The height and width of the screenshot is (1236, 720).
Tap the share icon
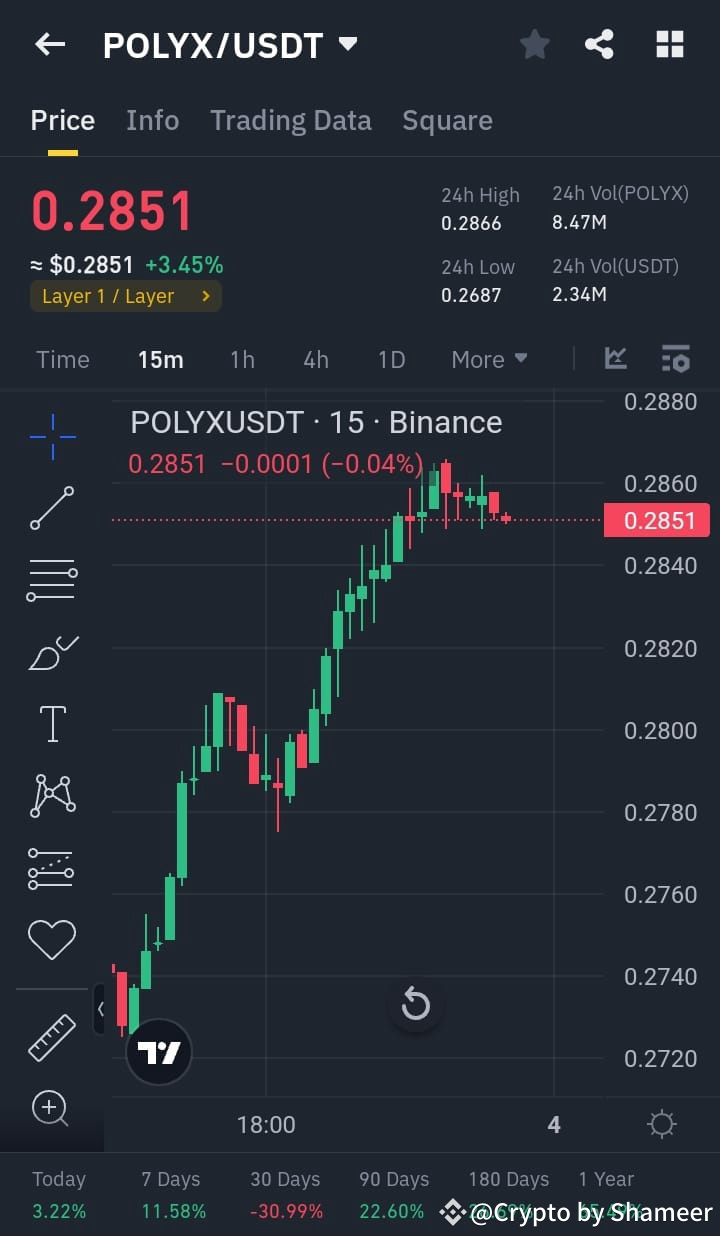(599, 44)
